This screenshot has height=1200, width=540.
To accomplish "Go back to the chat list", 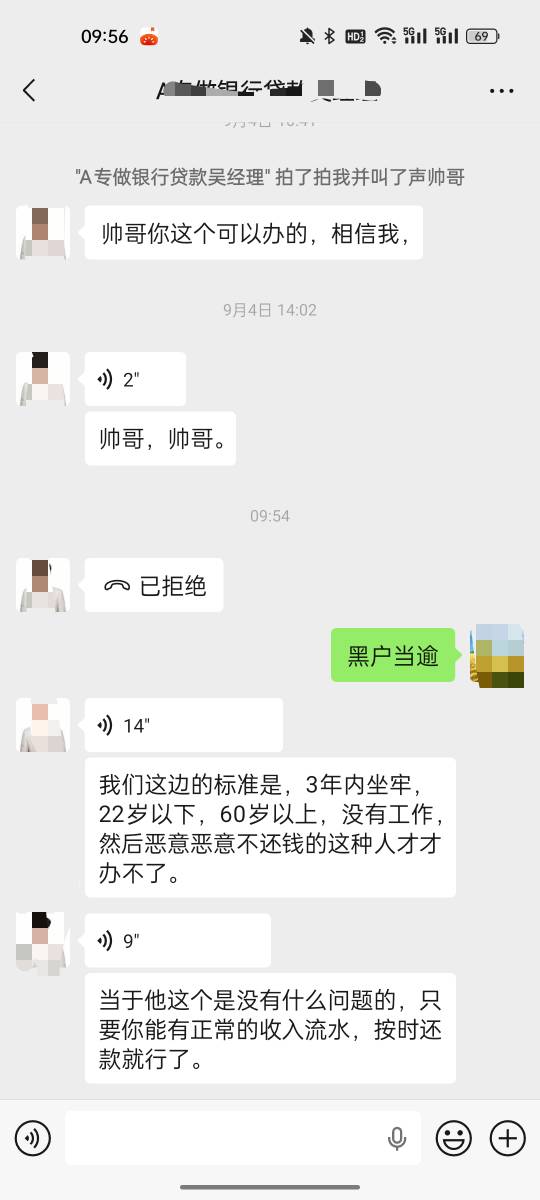I will click(29, 90).
